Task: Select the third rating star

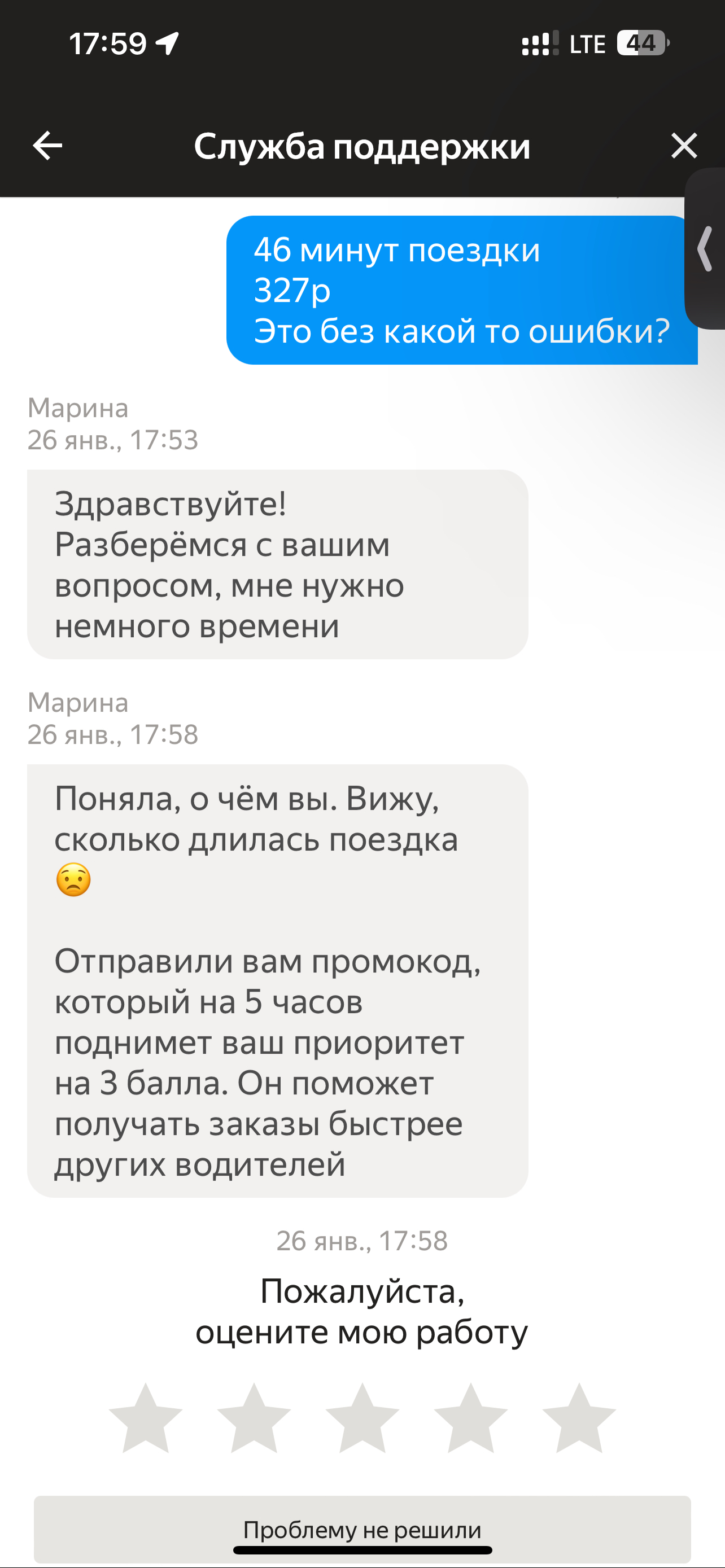Action: click(362, 1420)
